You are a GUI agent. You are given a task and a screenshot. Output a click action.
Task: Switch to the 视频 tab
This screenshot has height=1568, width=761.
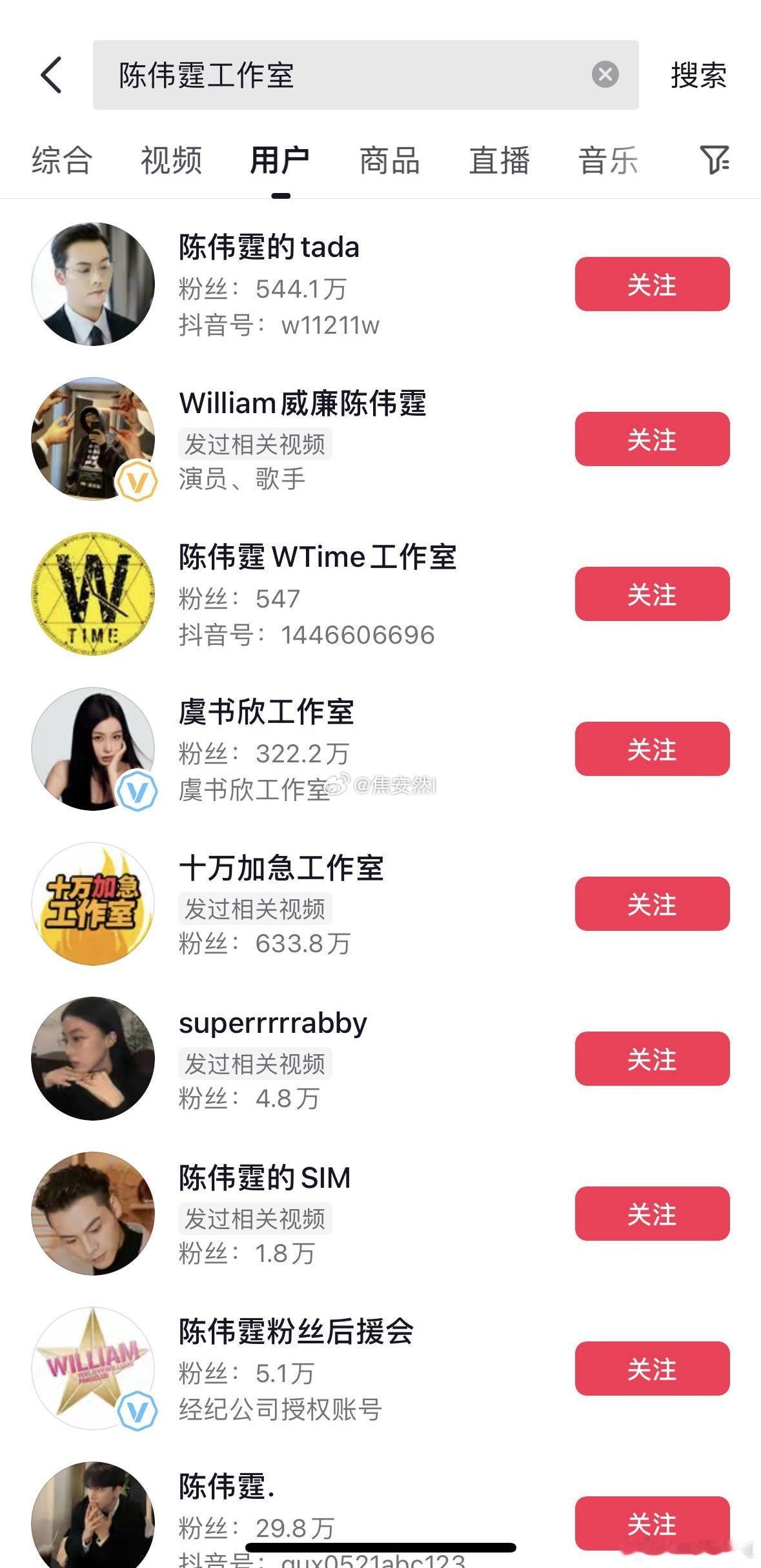(171, 161)
